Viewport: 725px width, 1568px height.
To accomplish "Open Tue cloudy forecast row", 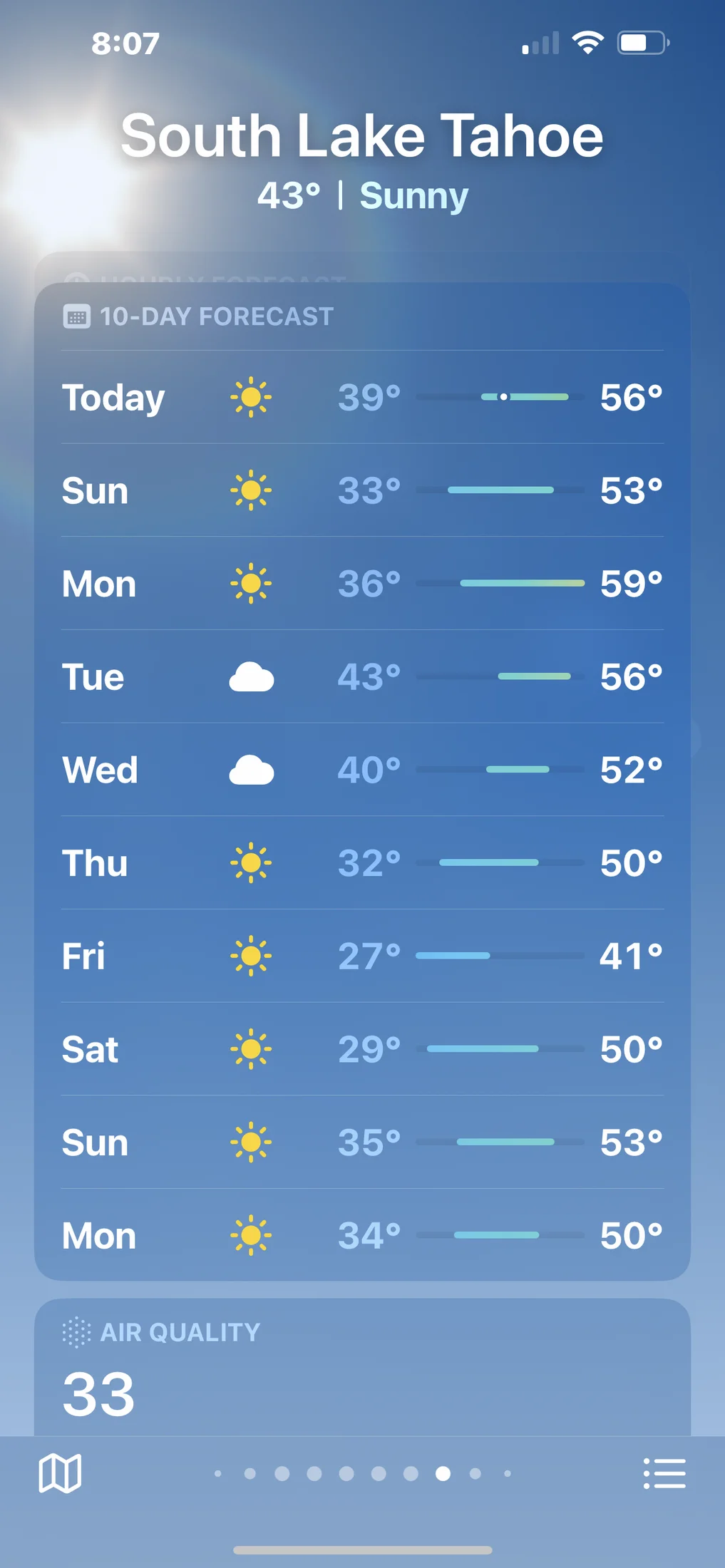I will pyautogui.click(x=362, y=676).
